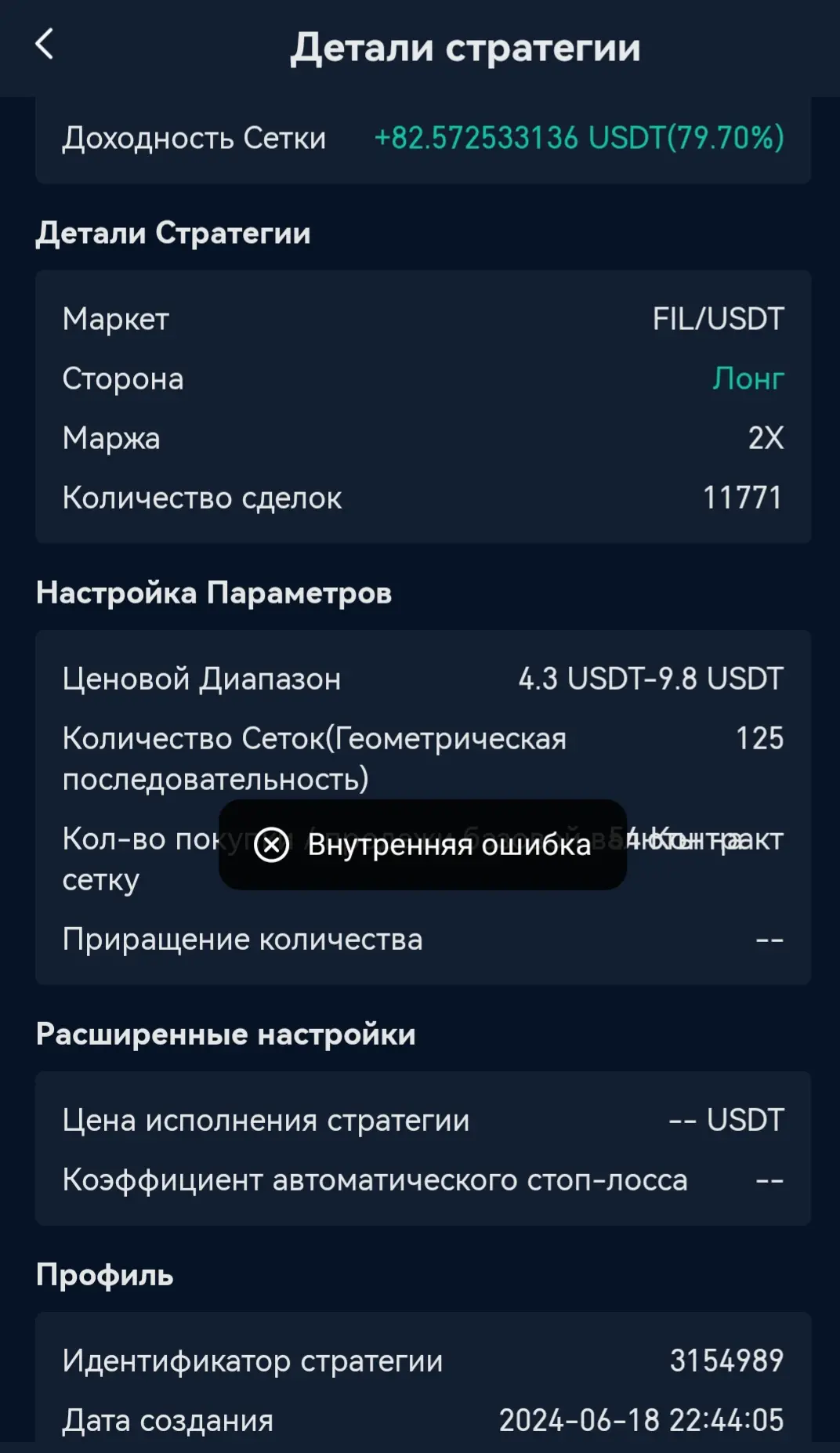Image resolution: width=840 pixels, height=1453 pixels.
Task: Expand the "Расширенные настройки" section
Action: click(x=226, y=1034)
